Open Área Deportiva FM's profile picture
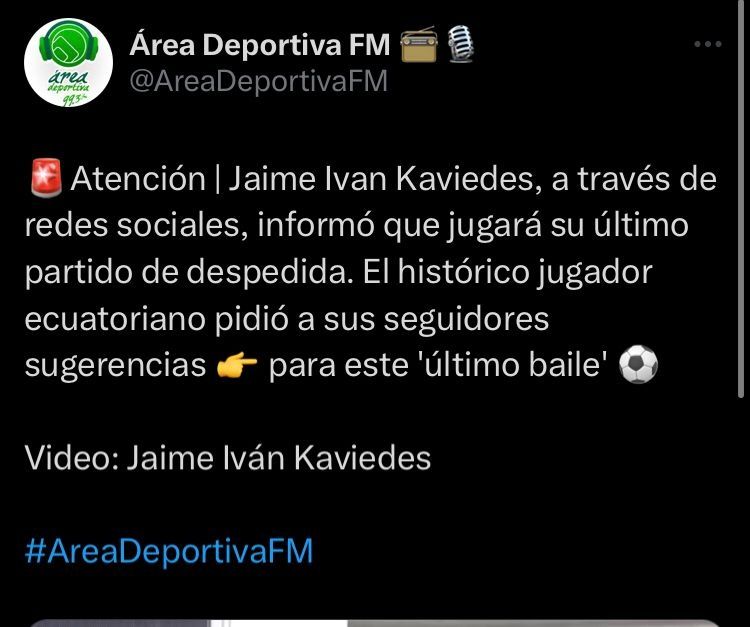Image resolution: width=750 pixels, height=627 pixels. click(68, 64)
